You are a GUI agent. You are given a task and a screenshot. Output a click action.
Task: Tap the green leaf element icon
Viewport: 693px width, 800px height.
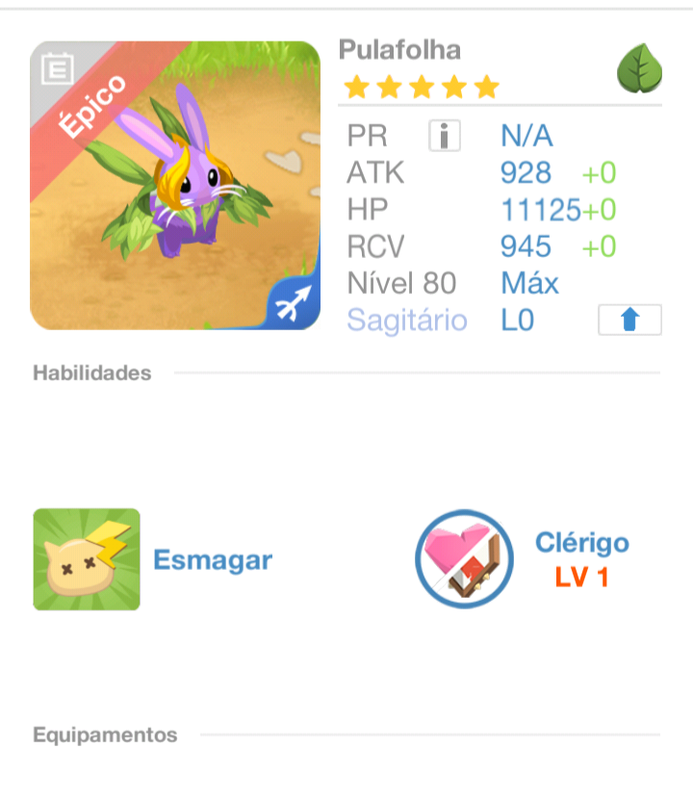click(x=639, y=69)
